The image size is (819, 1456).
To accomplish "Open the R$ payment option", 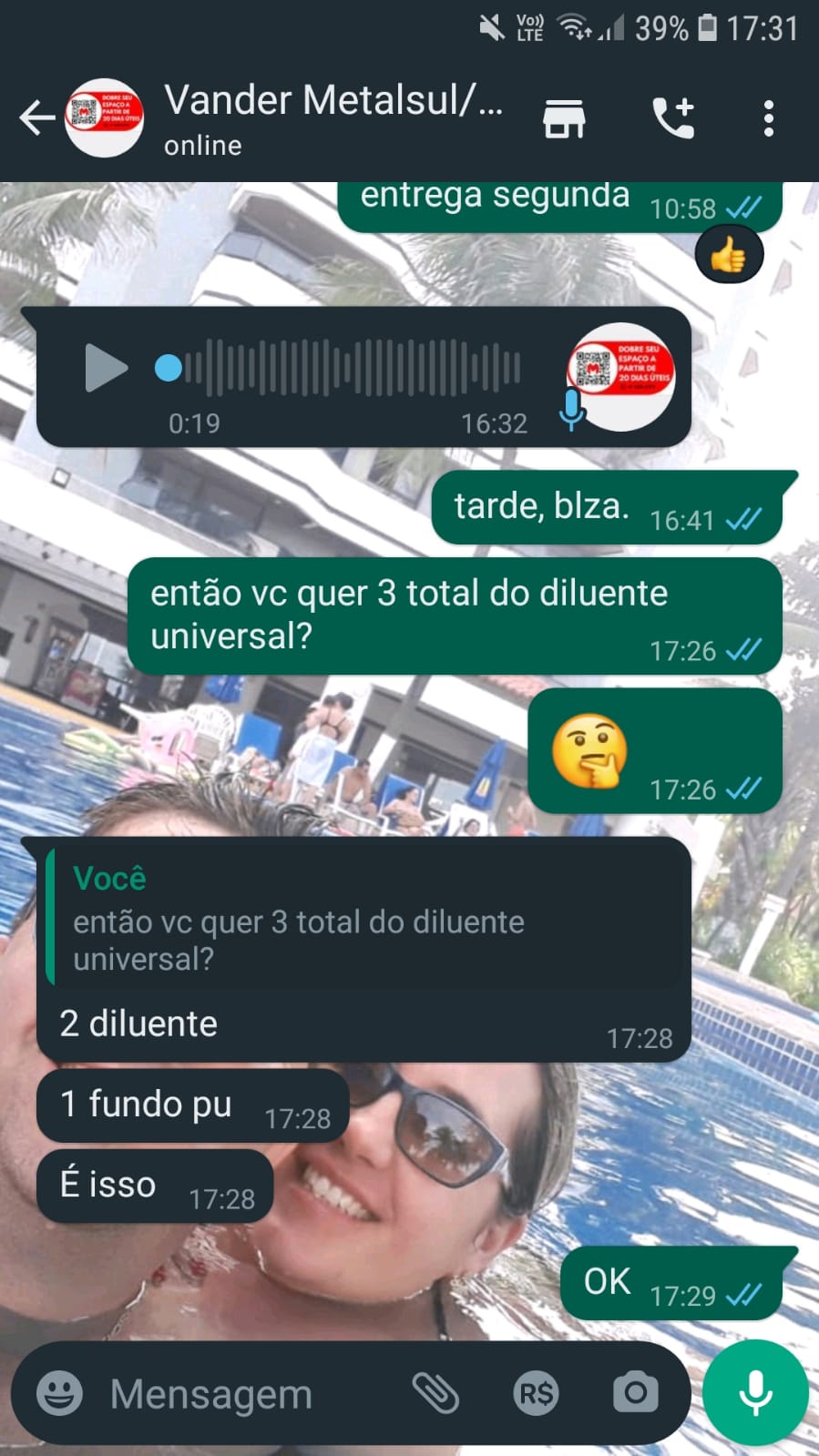I will coord(536,1393).
